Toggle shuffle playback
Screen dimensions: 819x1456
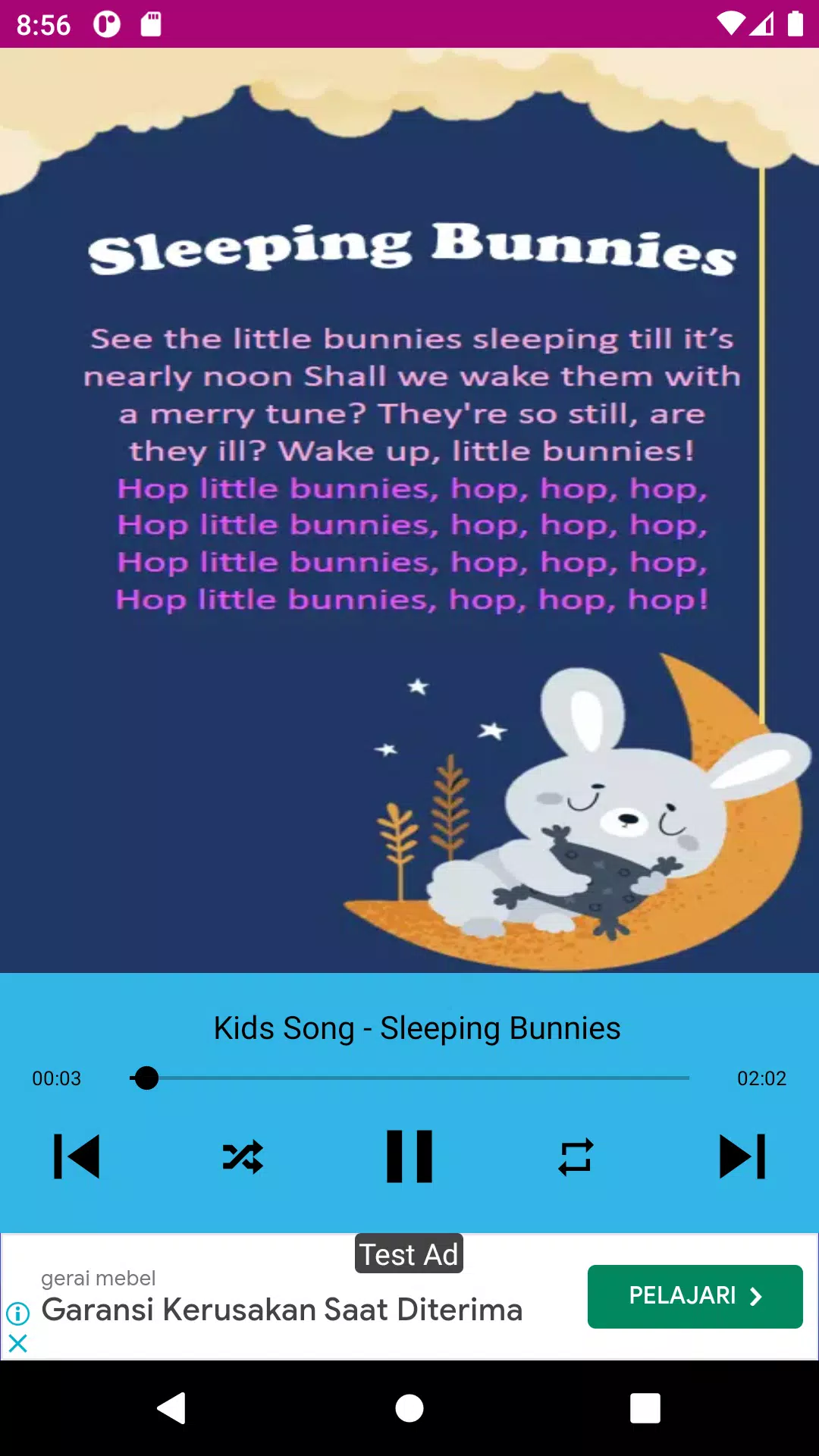[243, 1156]
